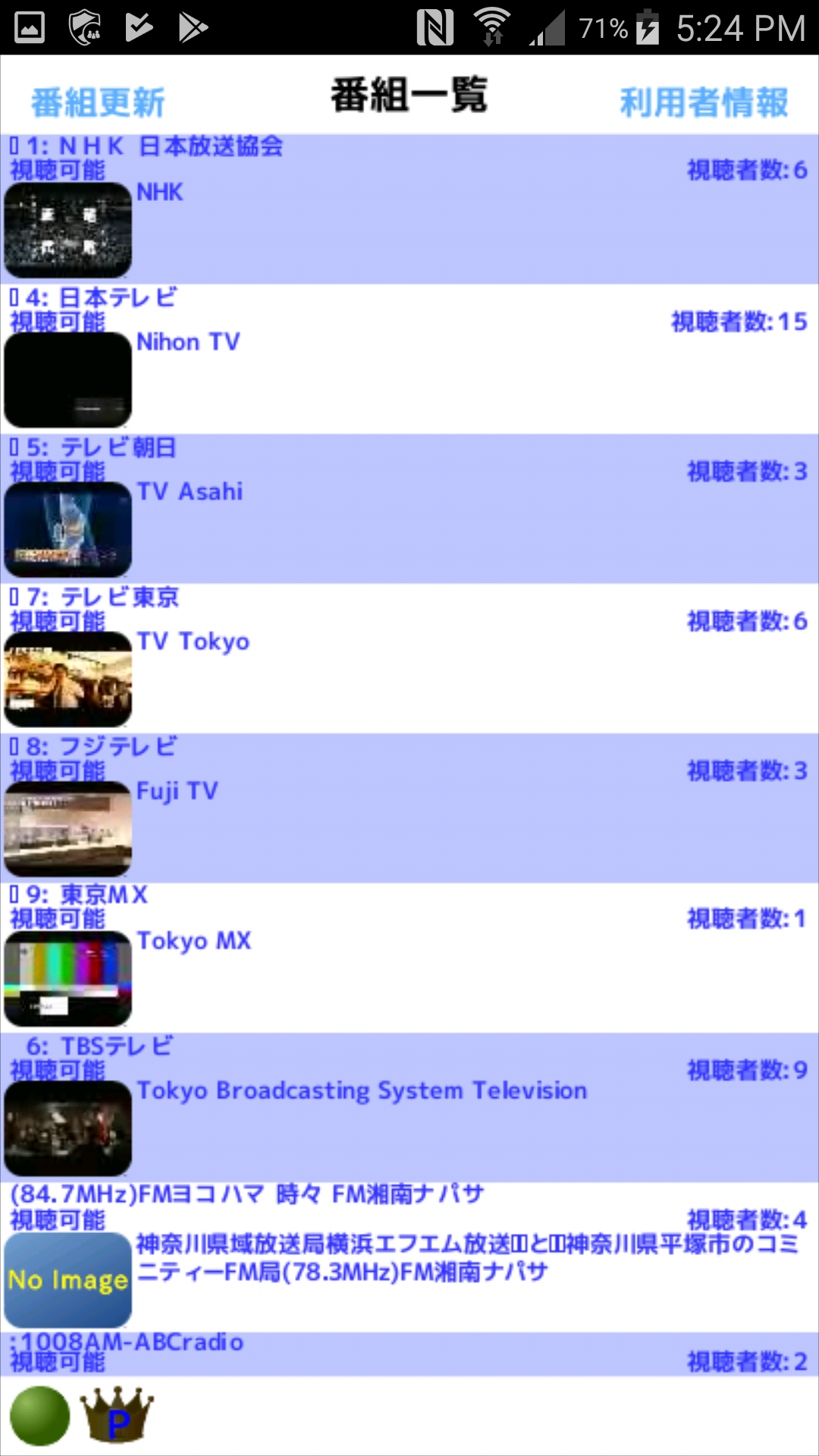819x1456 pixels.
Task: Watch the TV Tokyo channel
Action: (409, 658)
